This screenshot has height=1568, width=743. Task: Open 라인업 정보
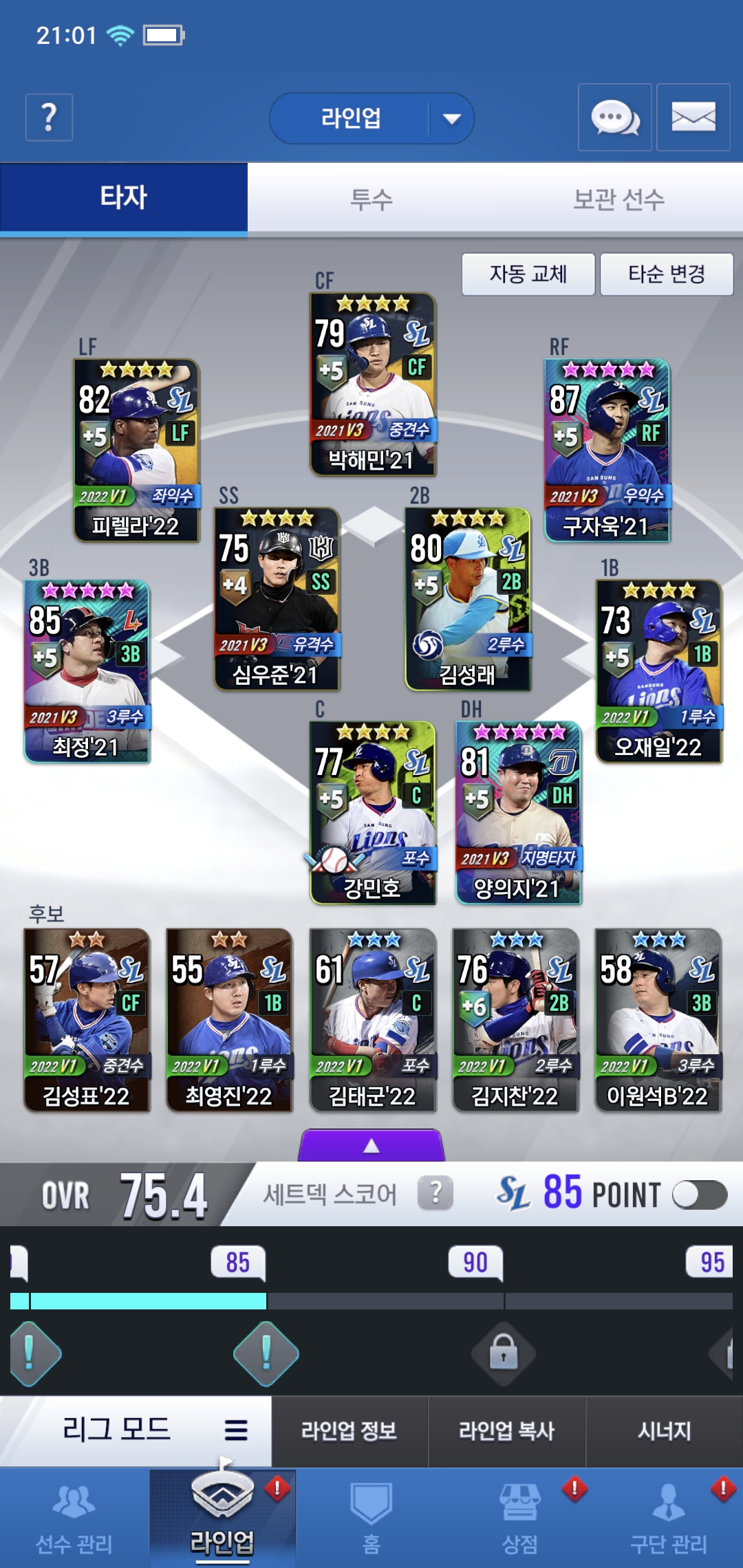(x=349, y=1431)
